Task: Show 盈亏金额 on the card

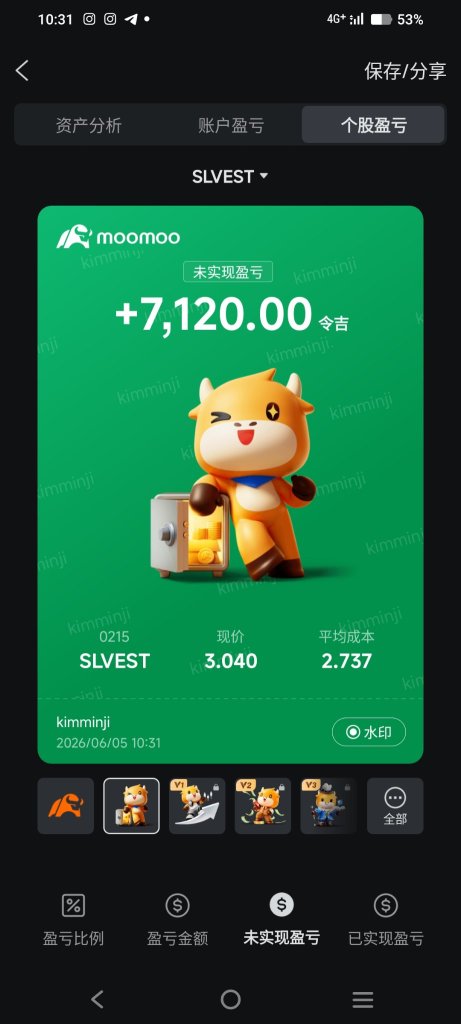Action: coord(178,920)
